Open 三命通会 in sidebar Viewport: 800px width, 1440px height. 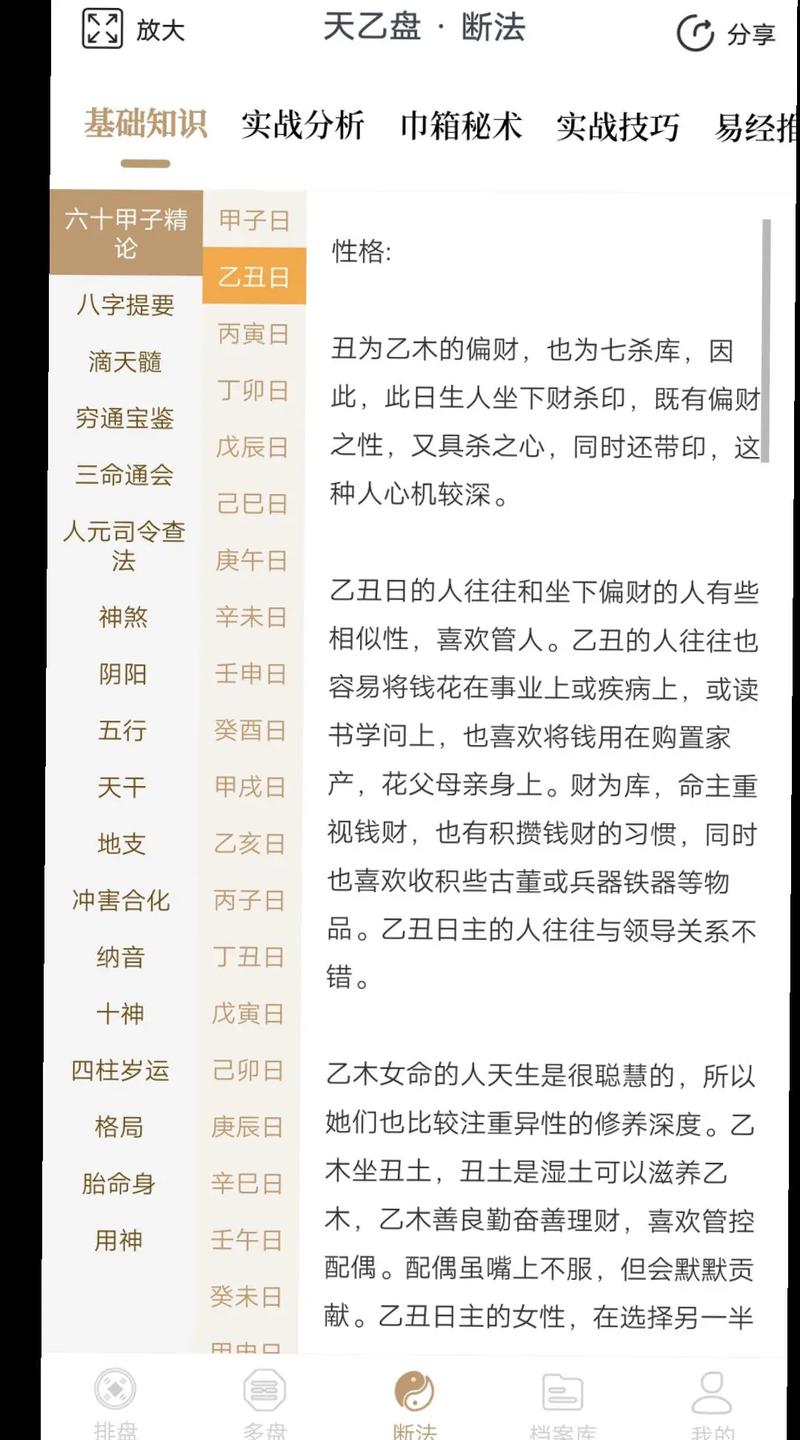(x=125, y=475)
